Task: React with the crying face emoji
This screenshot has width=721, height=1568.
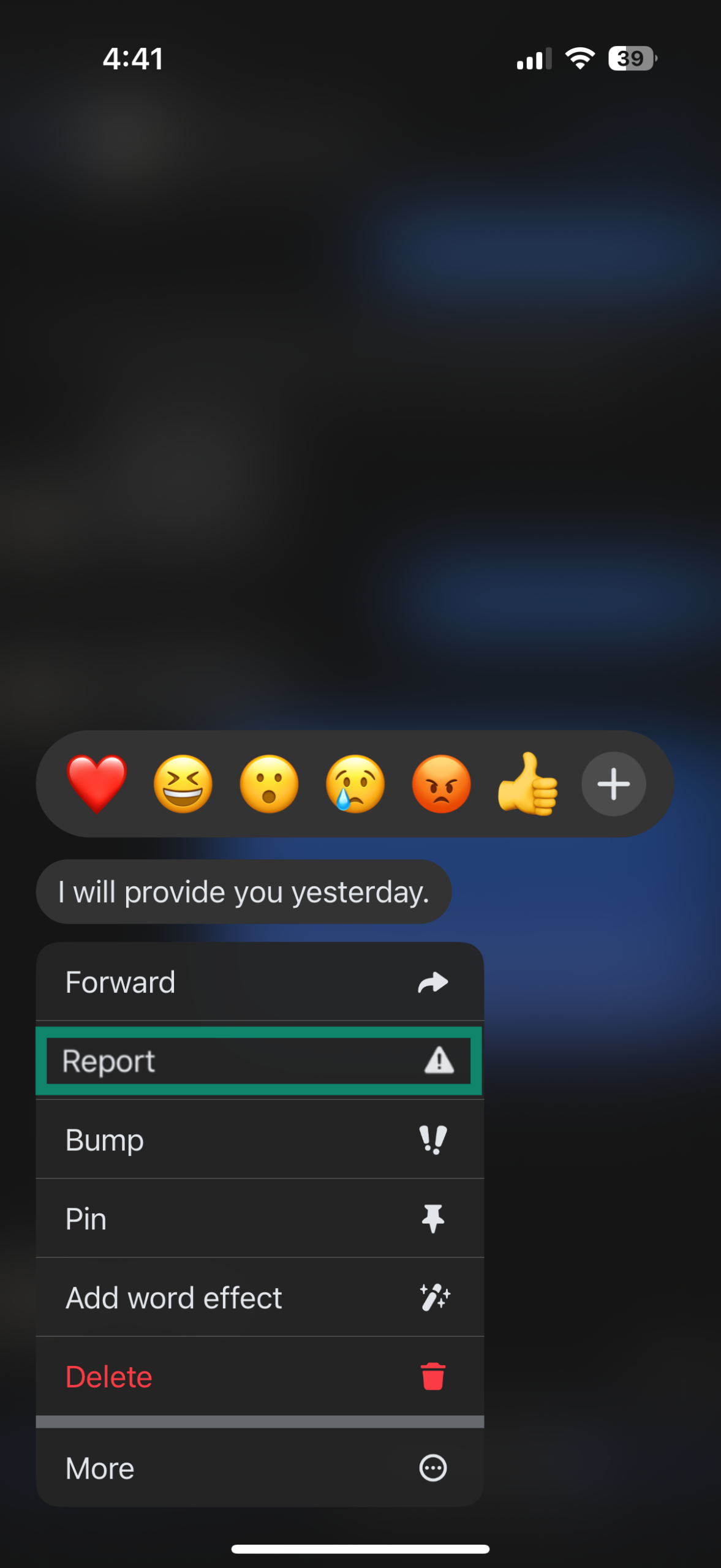Action: point(355,783)
